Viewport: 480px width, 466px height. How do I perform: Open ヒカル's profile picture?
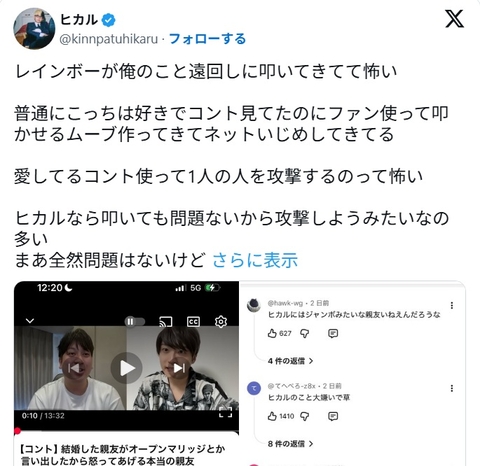point(34,29)
